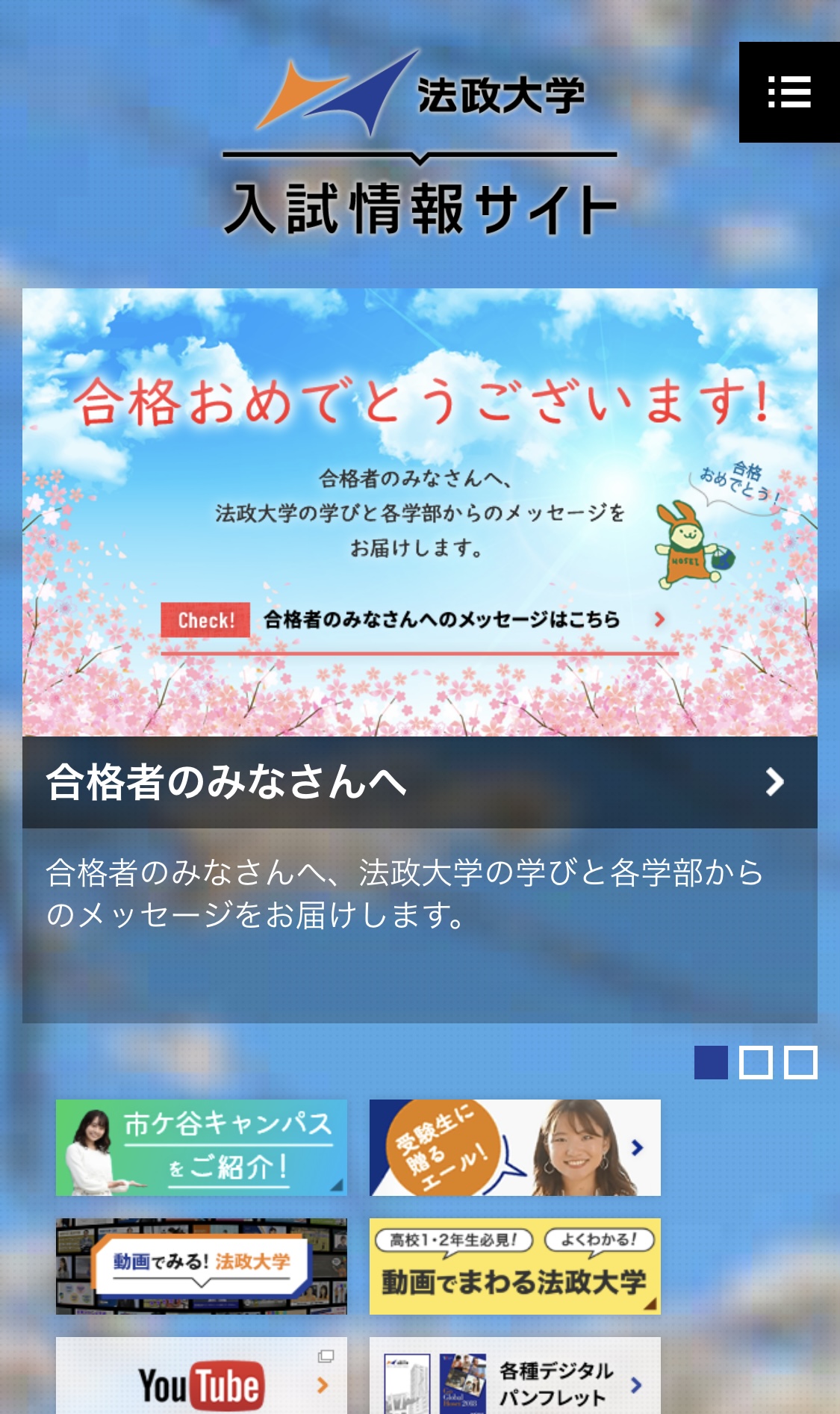The height and width of the screenshot is (1414, 840).
Task: Open the 合格者のみなさんへ link
Action: click(x=420, y=782)
